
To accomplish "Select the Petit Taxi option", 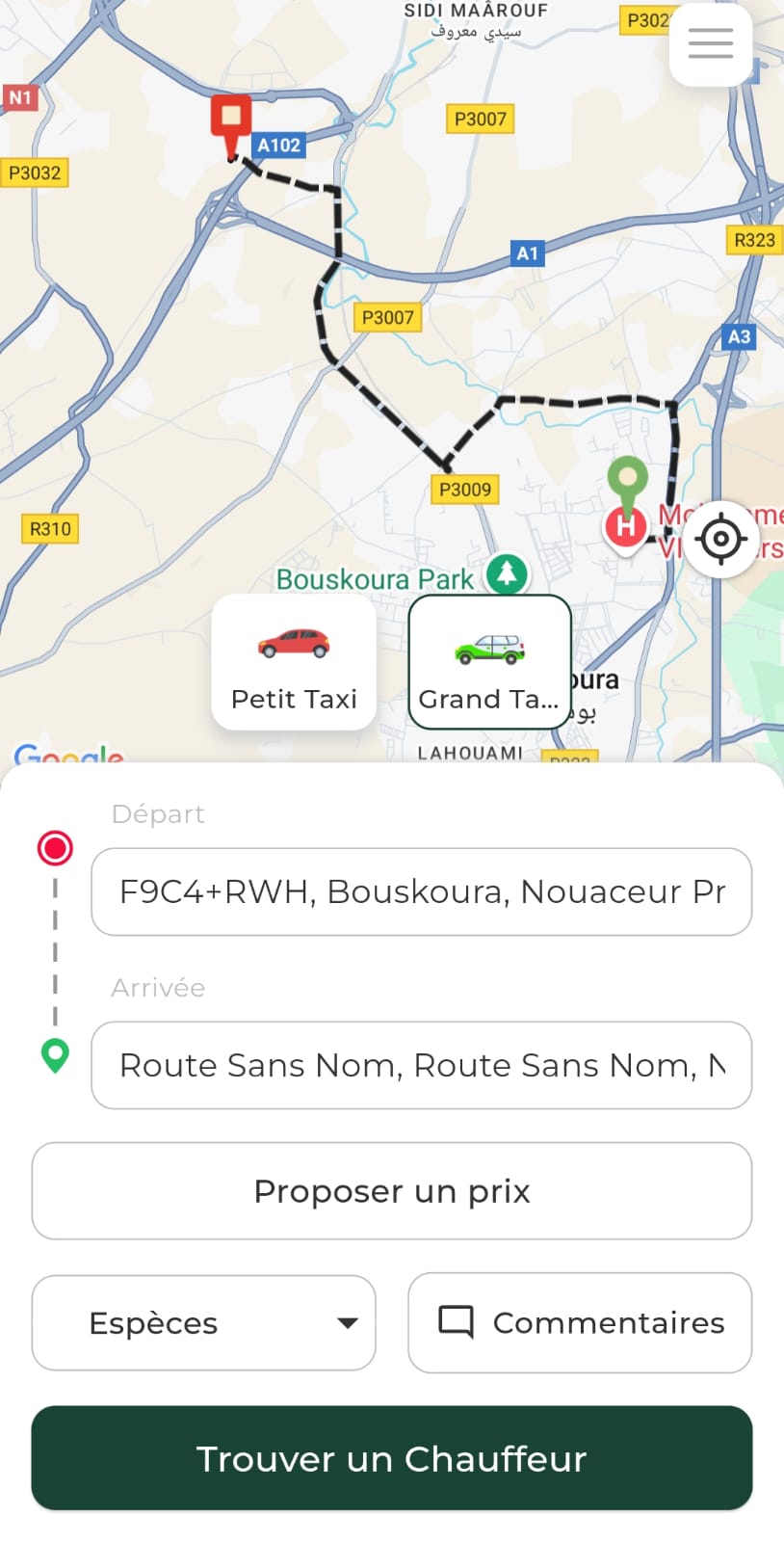I will tap(294, 662).
